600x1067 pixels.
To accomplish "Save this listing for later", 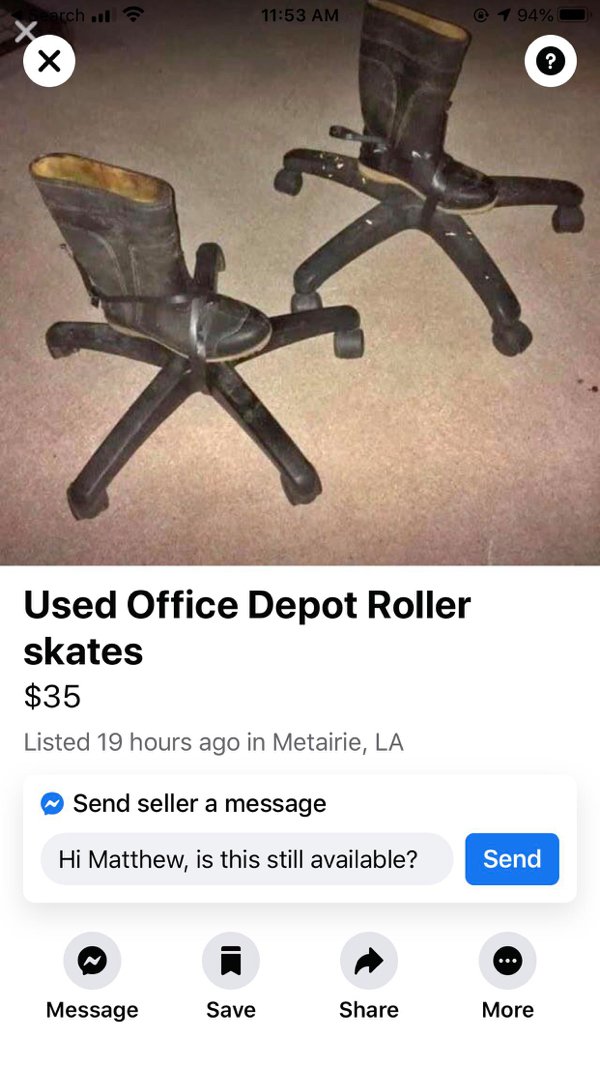I will tap(230, 961).
